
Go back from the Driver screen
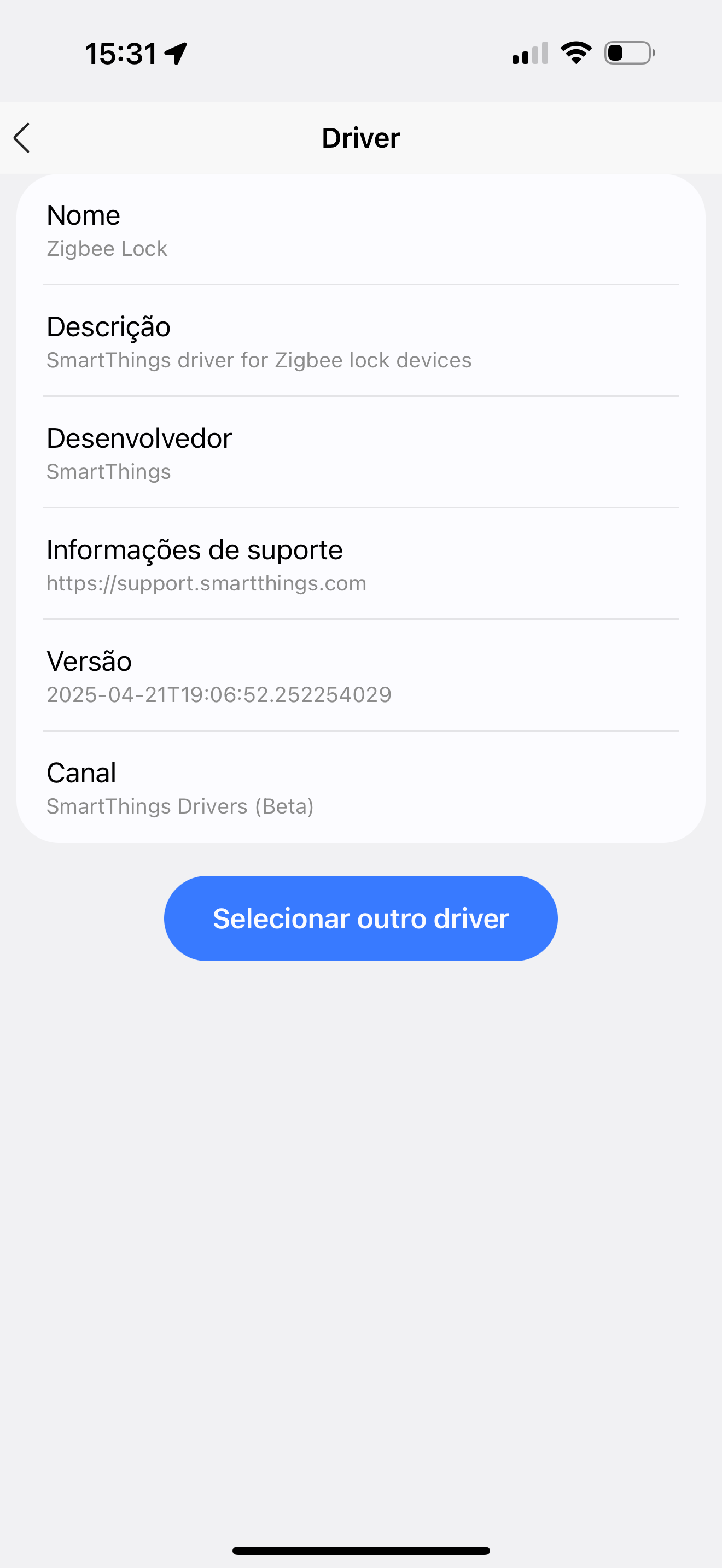(x=22, y=138)
